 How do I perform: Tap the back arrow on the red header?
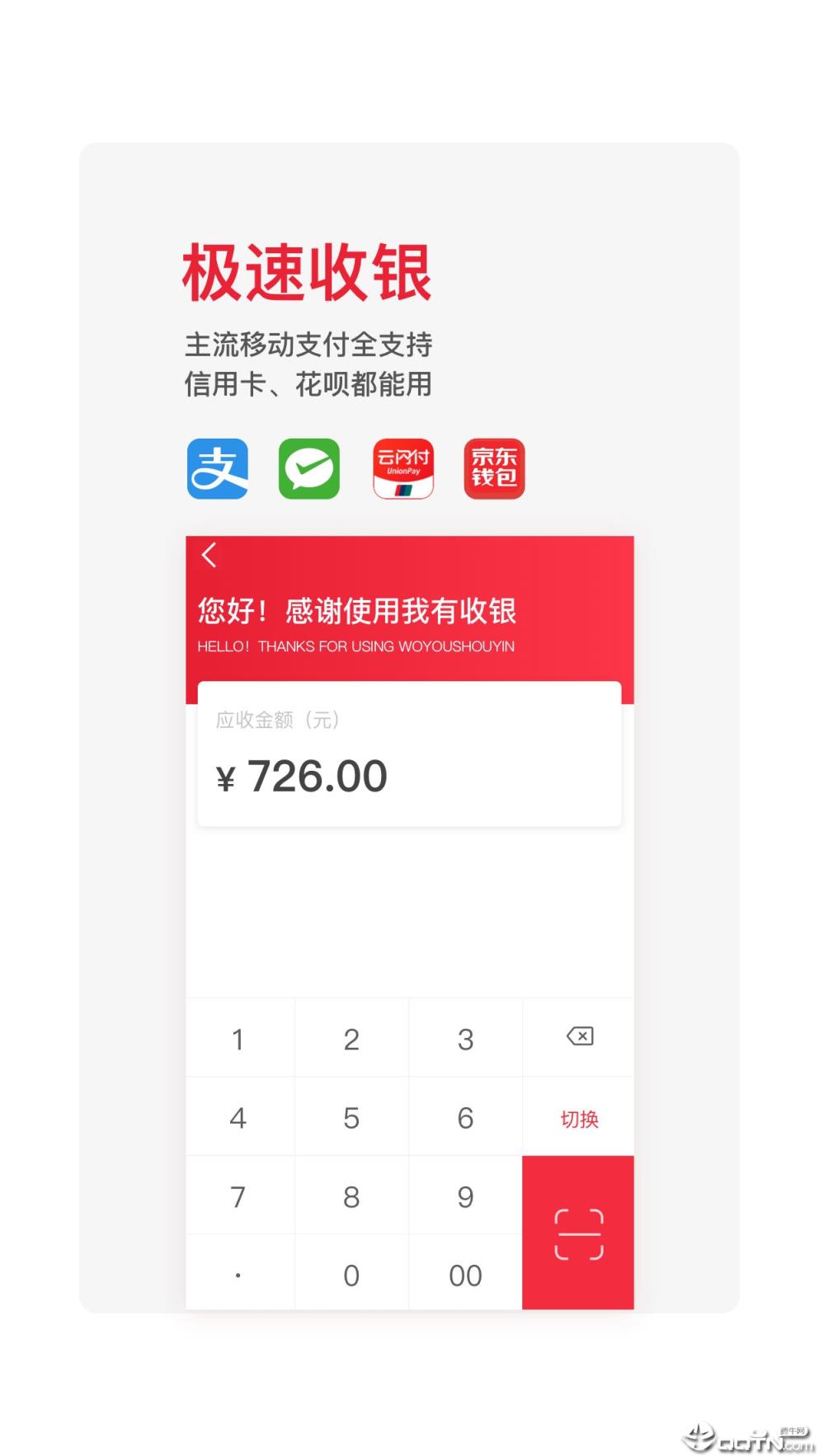[x=209, y=555]
